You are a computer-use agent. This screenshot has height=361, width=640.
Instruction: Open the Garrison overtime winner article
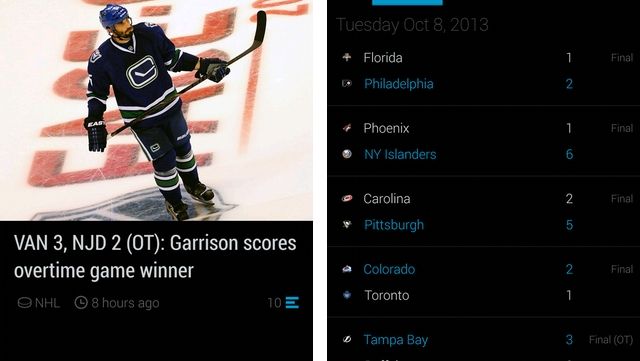(155, 256)
